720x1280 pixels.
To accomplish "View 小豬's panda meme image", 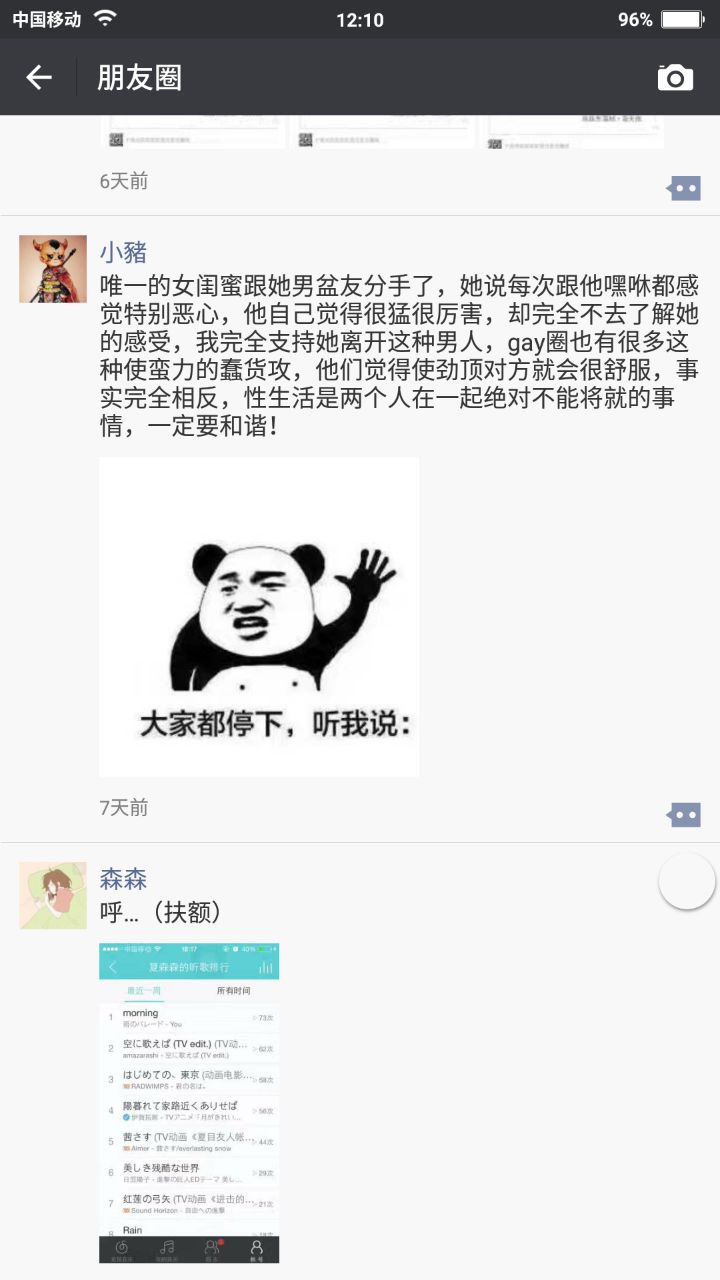I will (259, 617).
